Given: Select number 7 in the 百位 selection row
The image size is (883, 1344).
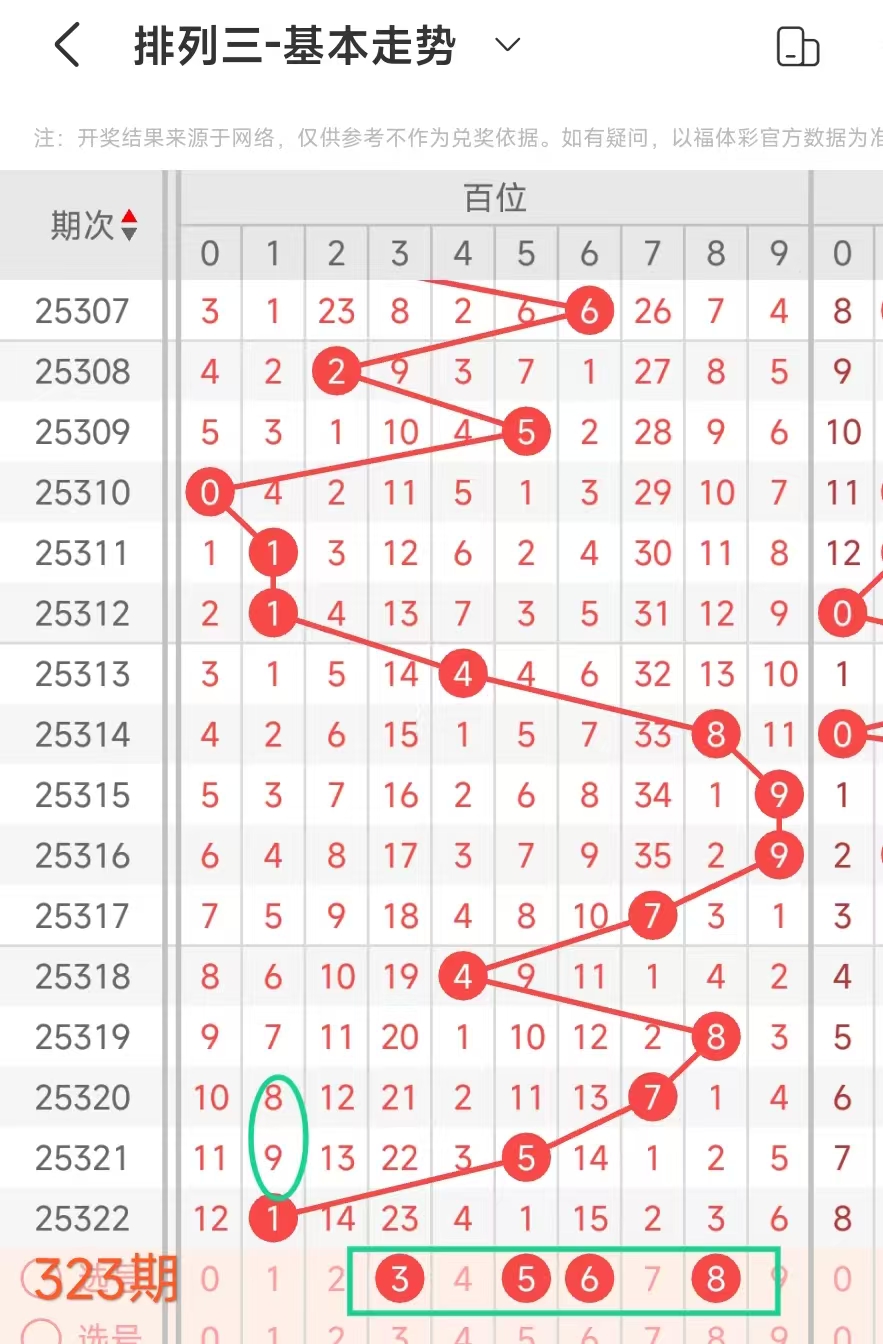Looking at the screenshot, I should pyautogui.click(x=652, y=1278).
